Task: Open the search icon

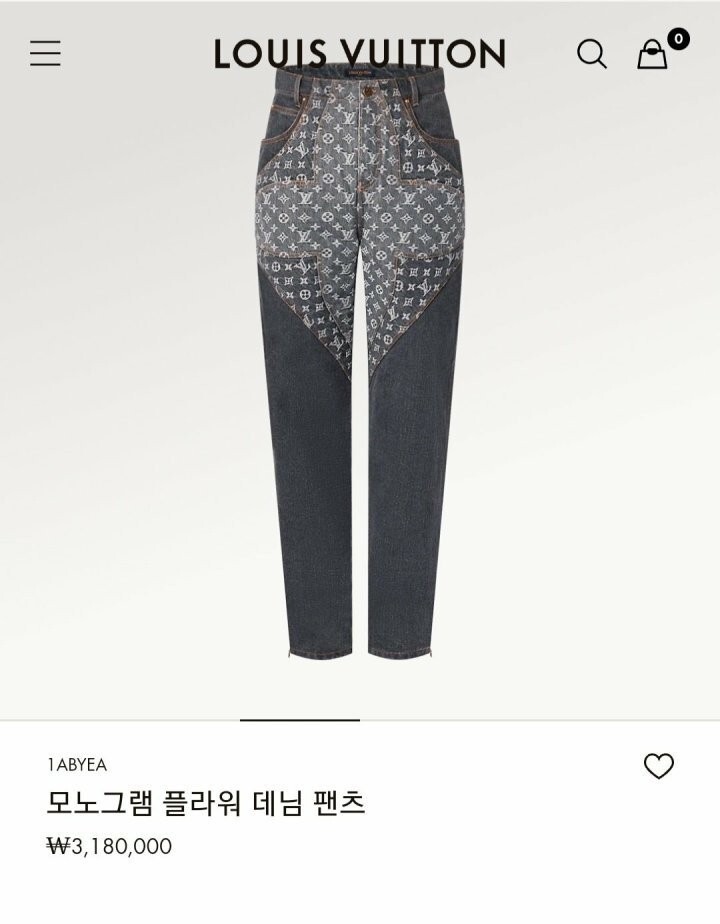Action: click(592, 54)
